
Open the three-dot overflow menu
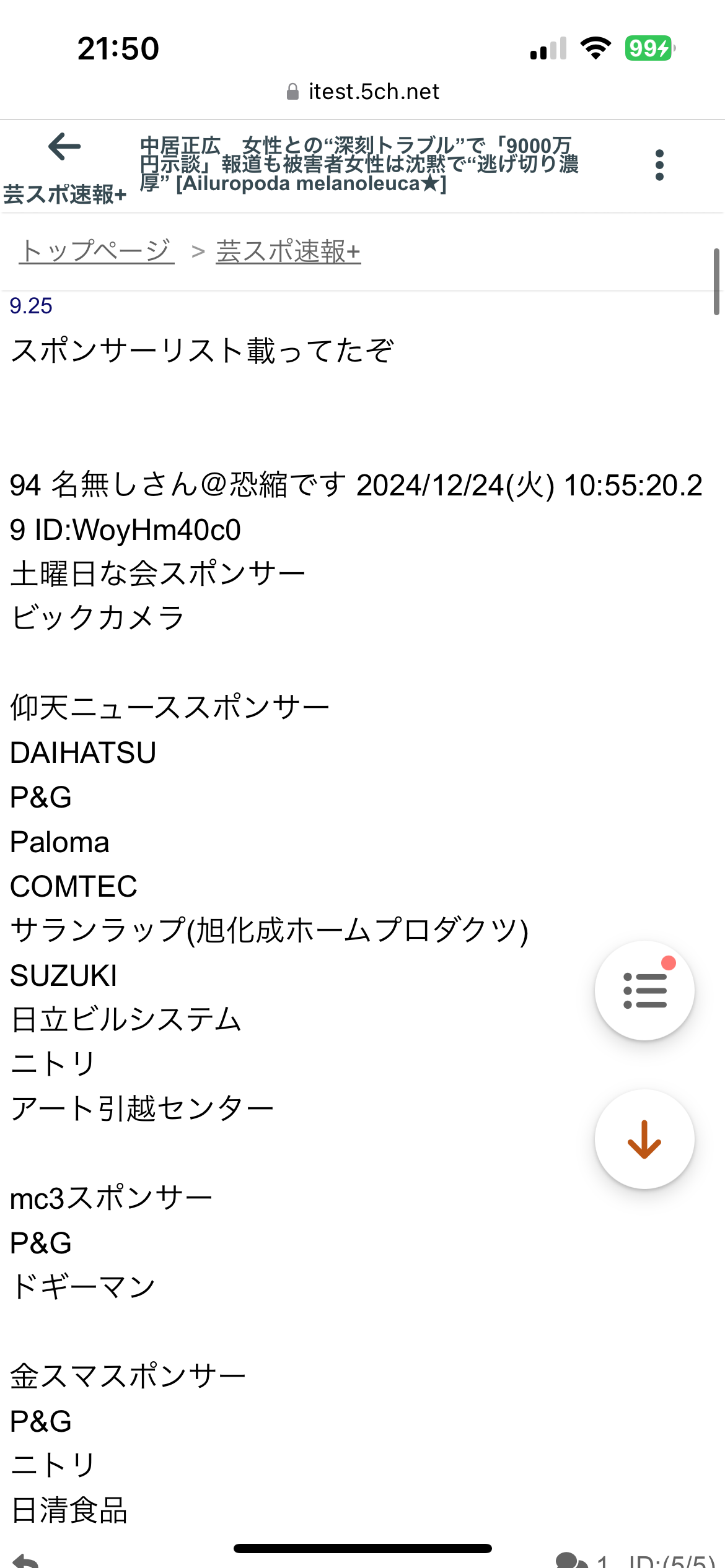coord(659,165)
